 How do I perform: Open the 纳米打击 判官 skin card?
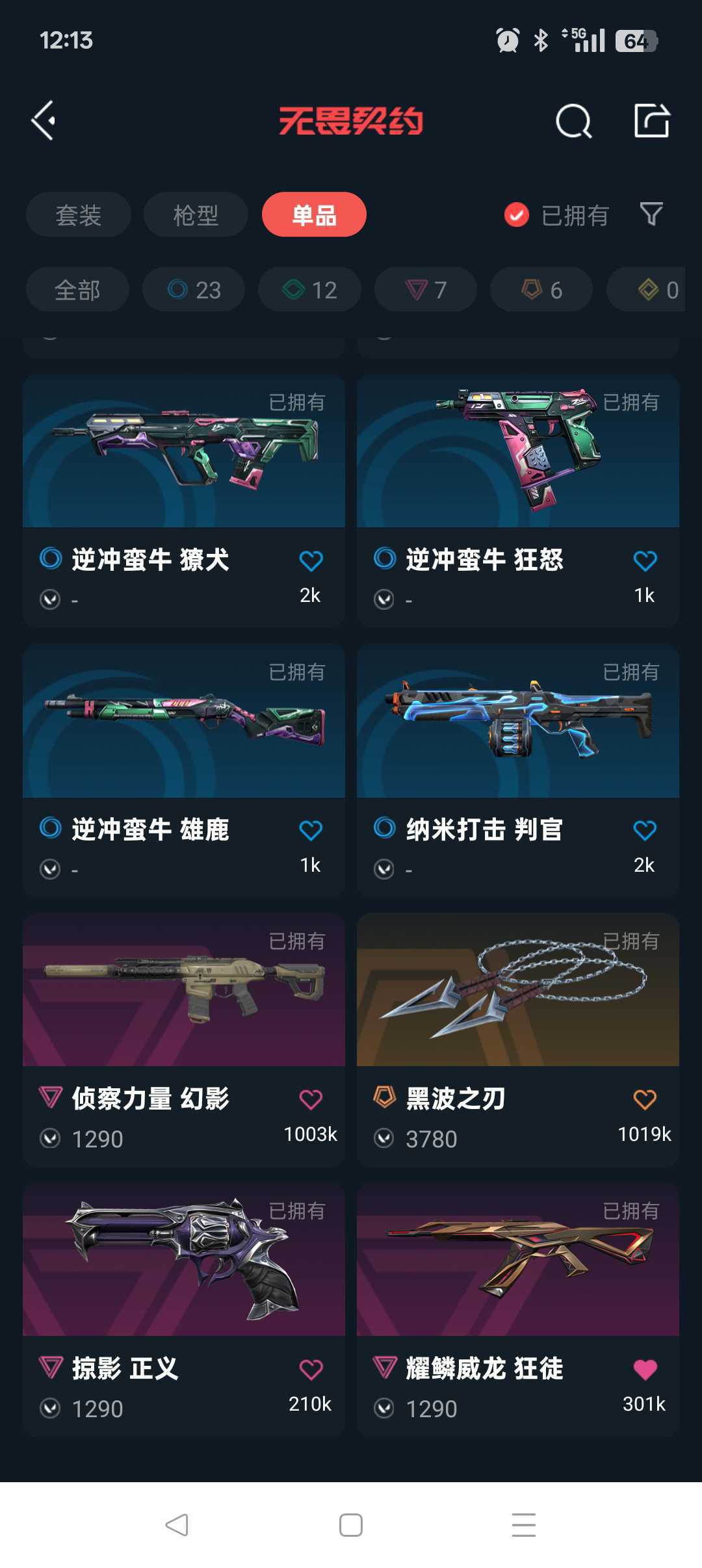[518, 770]
